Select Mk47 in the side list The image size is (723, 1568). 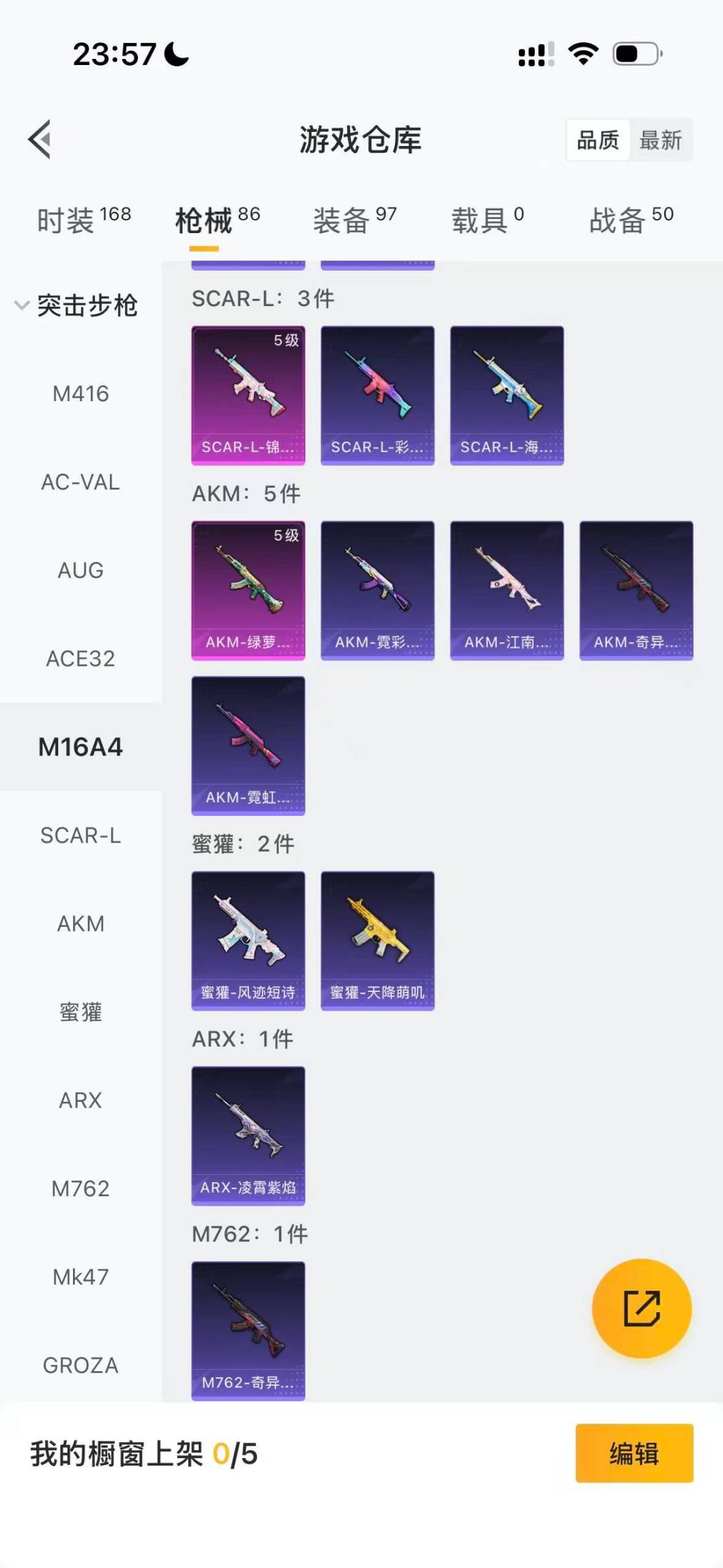[x=80, y=1277]
